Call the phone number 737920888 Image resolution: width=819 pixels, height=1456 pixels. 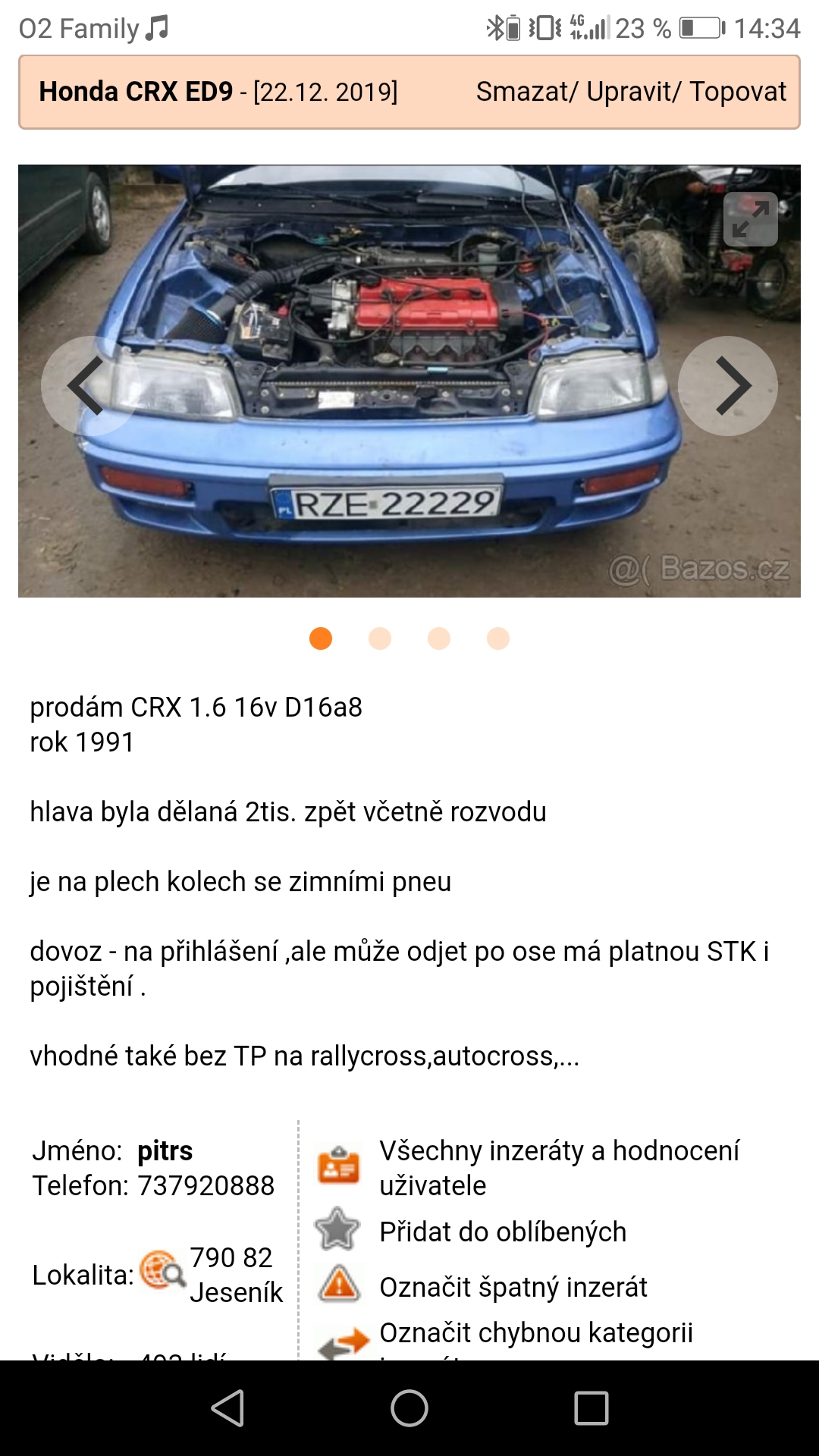coord(206,1186)
